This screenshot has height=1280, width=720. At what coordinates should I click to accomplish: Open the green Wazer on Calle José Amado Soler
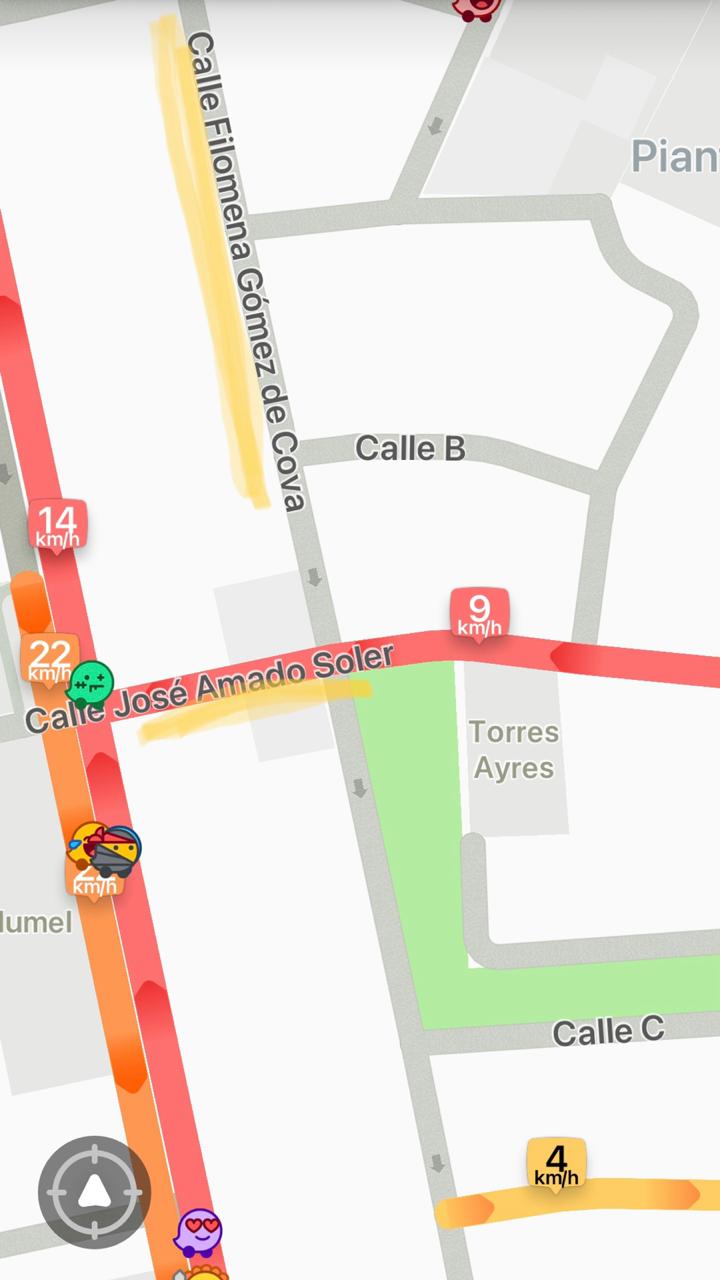pyautogui.click(x=90, y=684)
